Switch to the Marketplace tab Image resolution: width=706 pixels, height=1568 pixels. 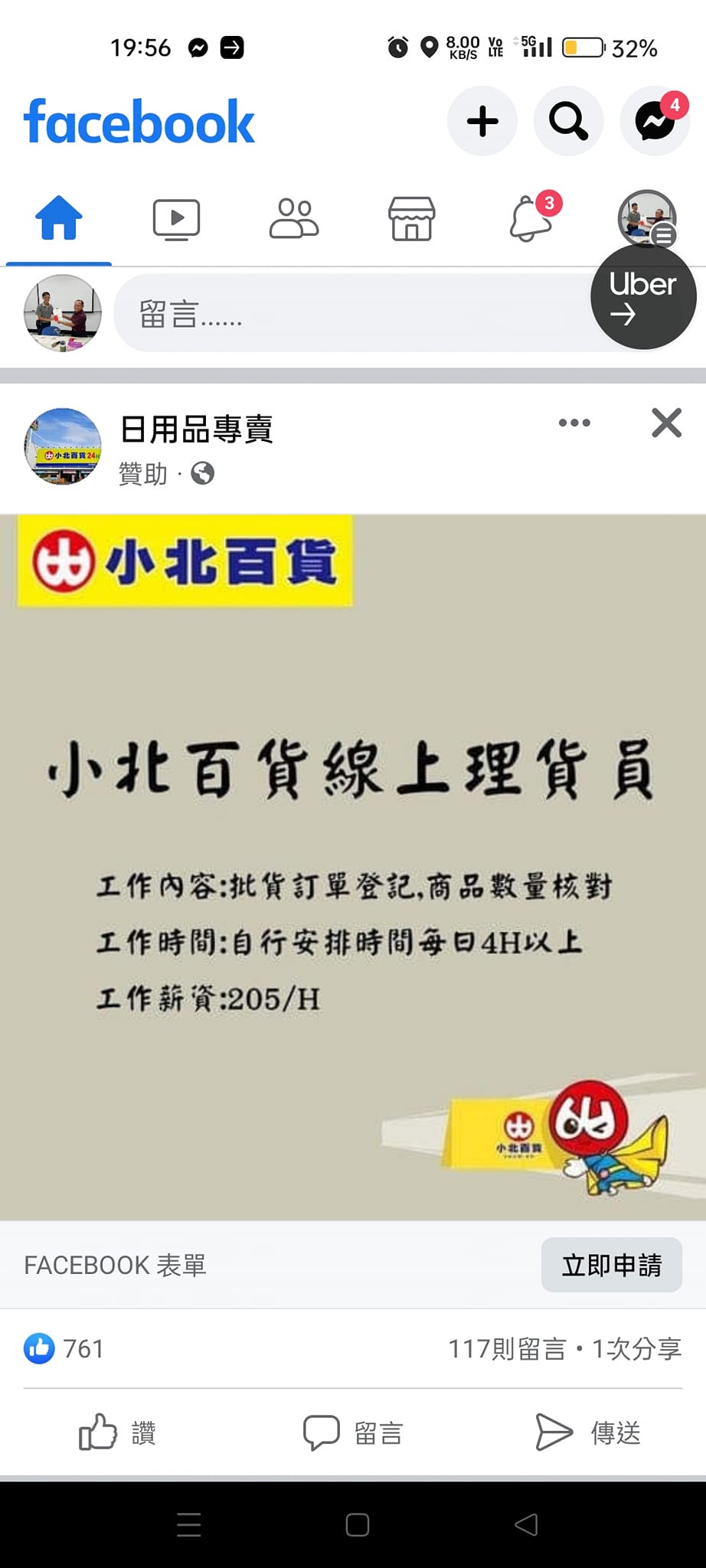coord(412,219)
